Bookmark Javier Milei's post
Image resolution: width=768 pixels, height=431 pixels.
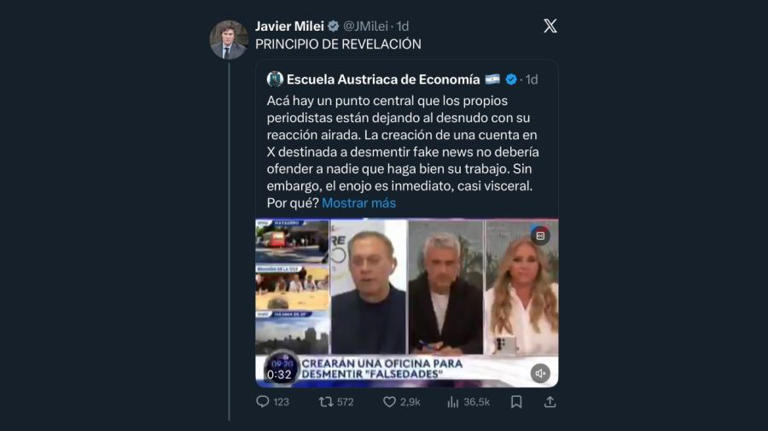(516, 402)
